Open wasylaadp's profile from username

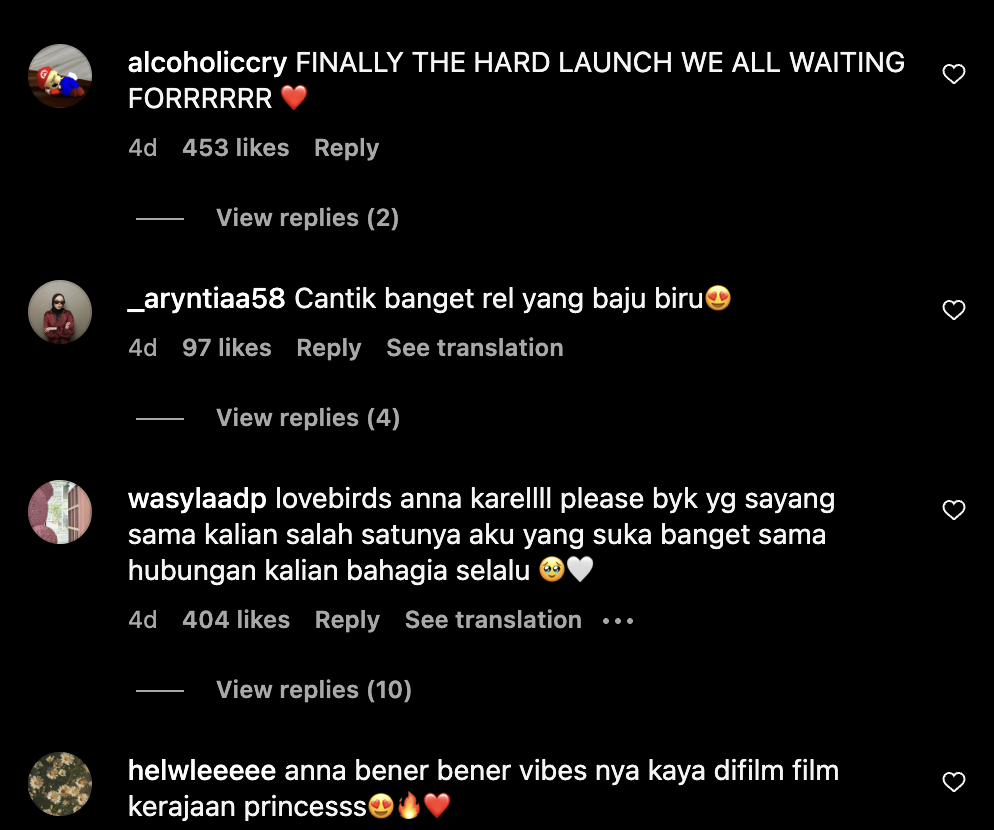tap(197, 499)
